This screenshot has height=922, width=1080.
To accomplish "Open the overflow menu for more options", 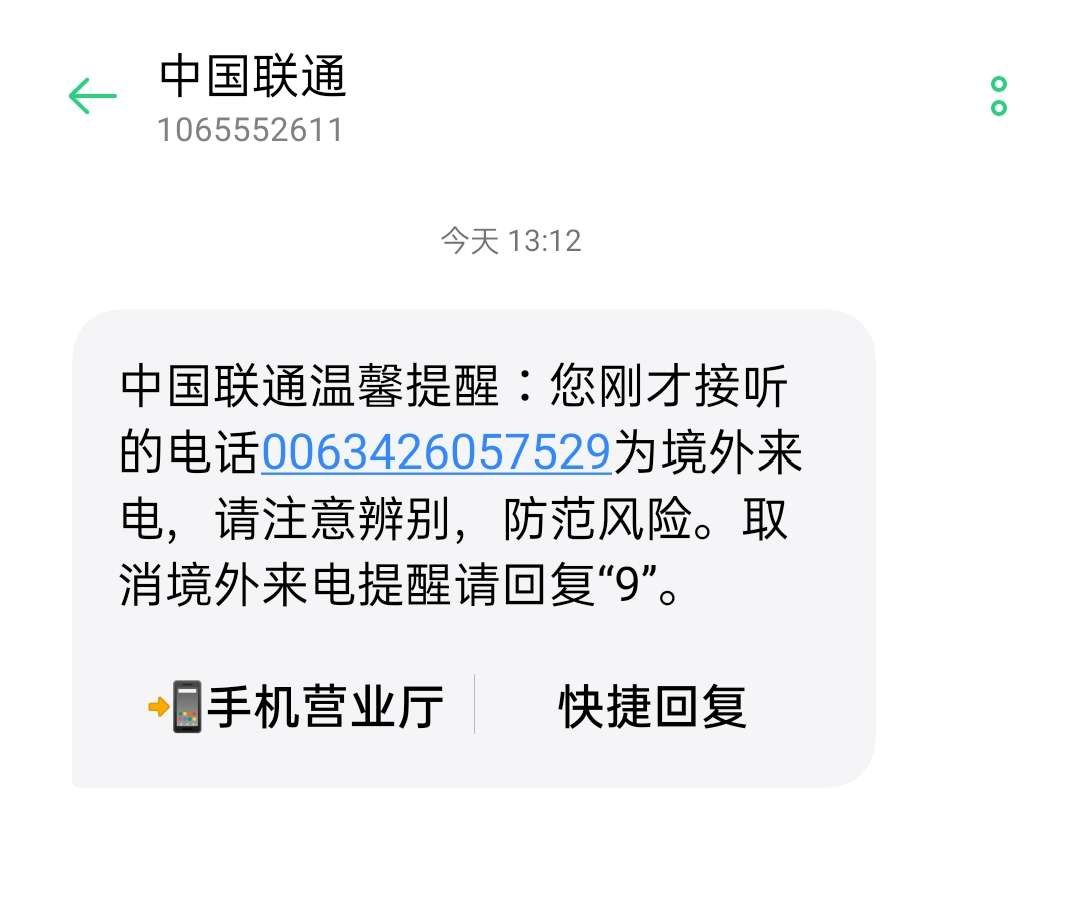I will pos(998,96).
